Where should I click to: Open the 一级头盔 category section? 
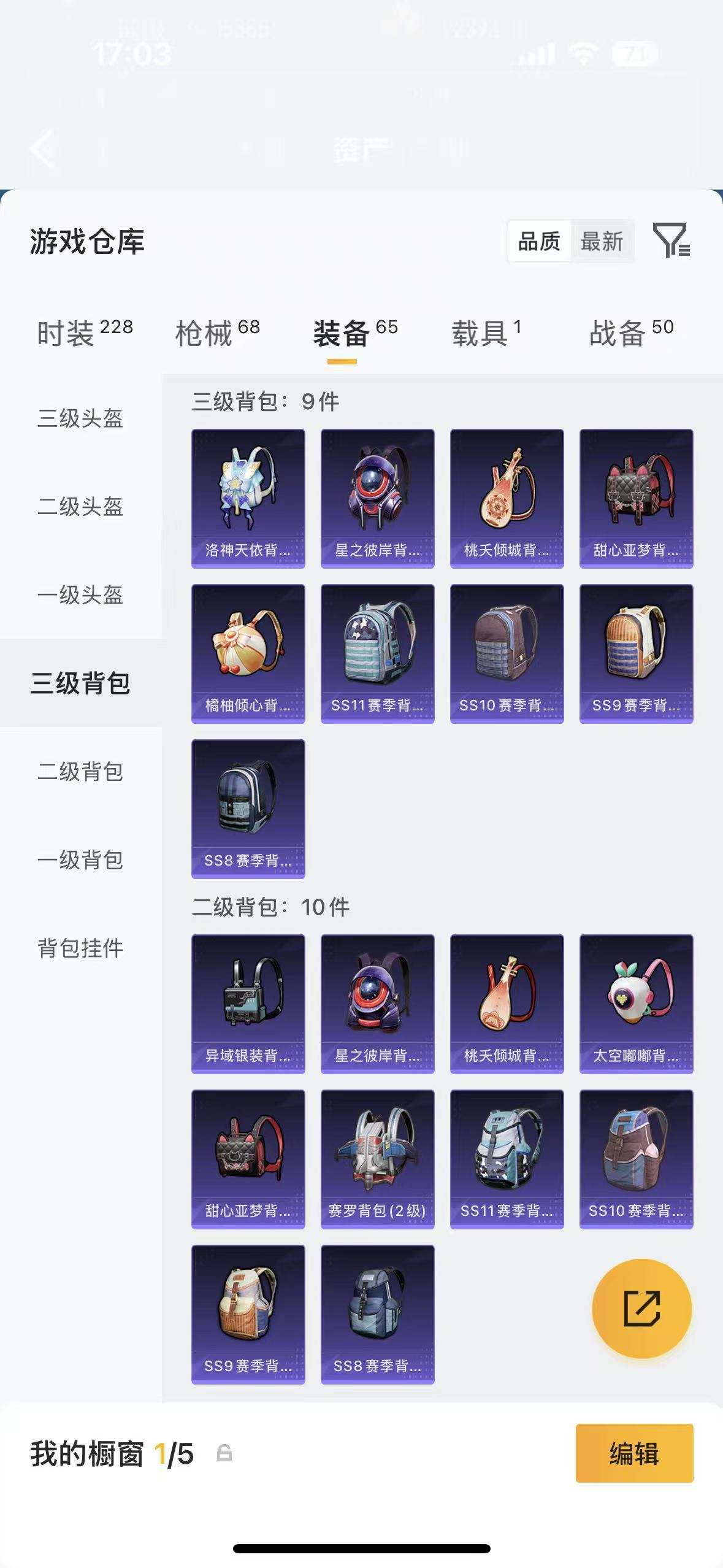(x=80, y=594)
